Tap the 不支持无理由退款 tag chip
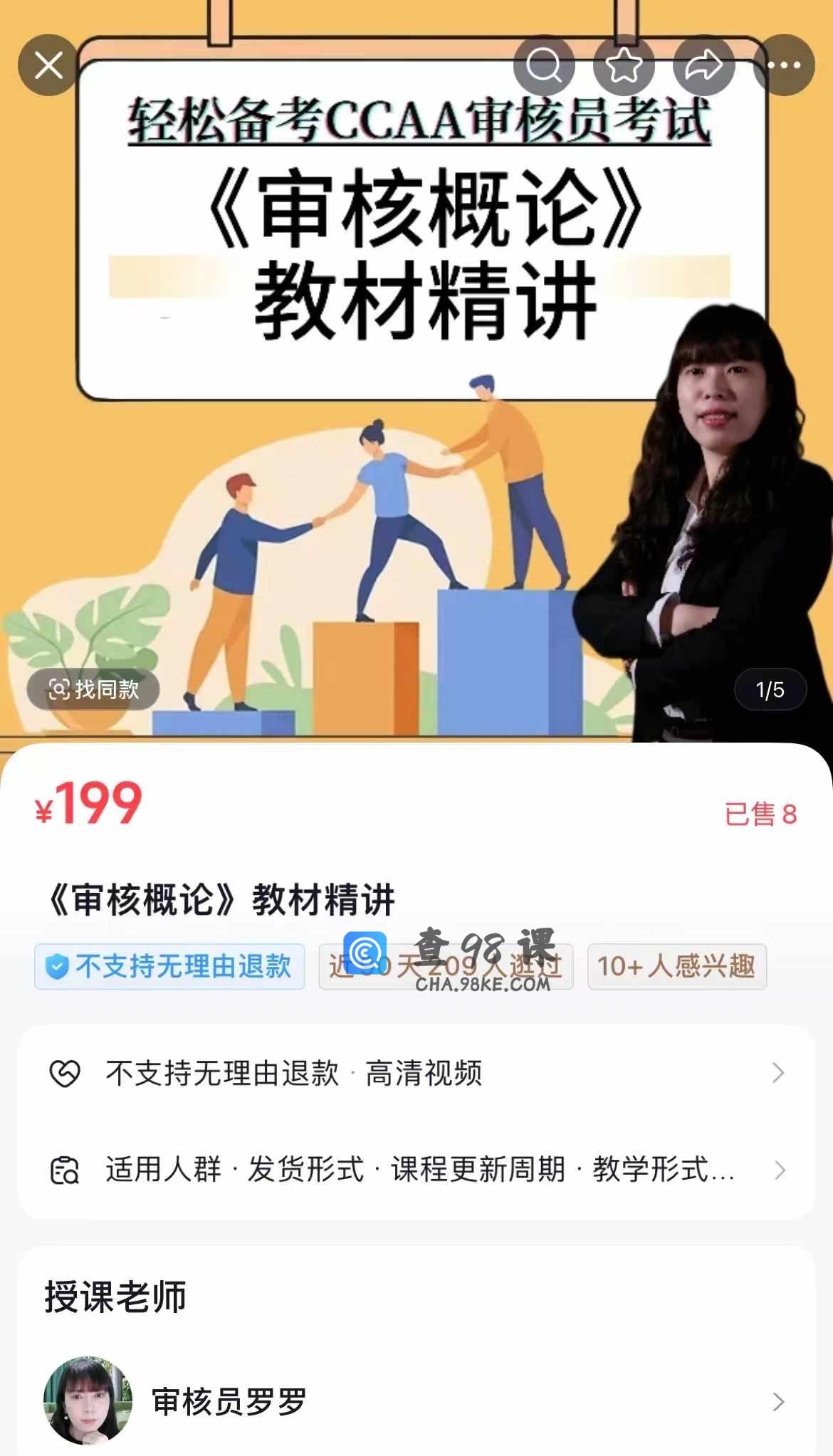Screen dimensions: 833x1456 [x=169, y=966]
